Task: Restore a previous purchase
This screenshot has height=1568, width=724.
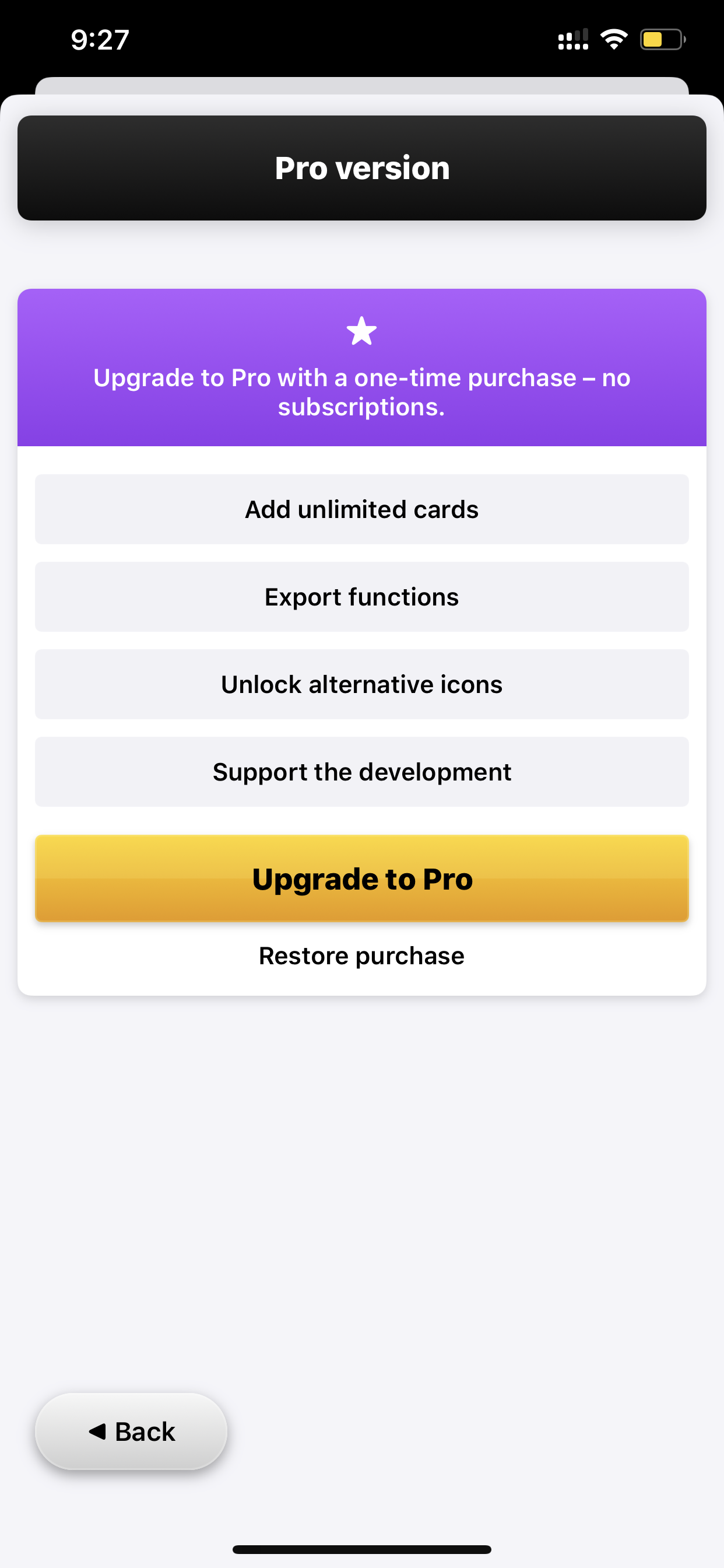Action: click(x=362, y=956)
